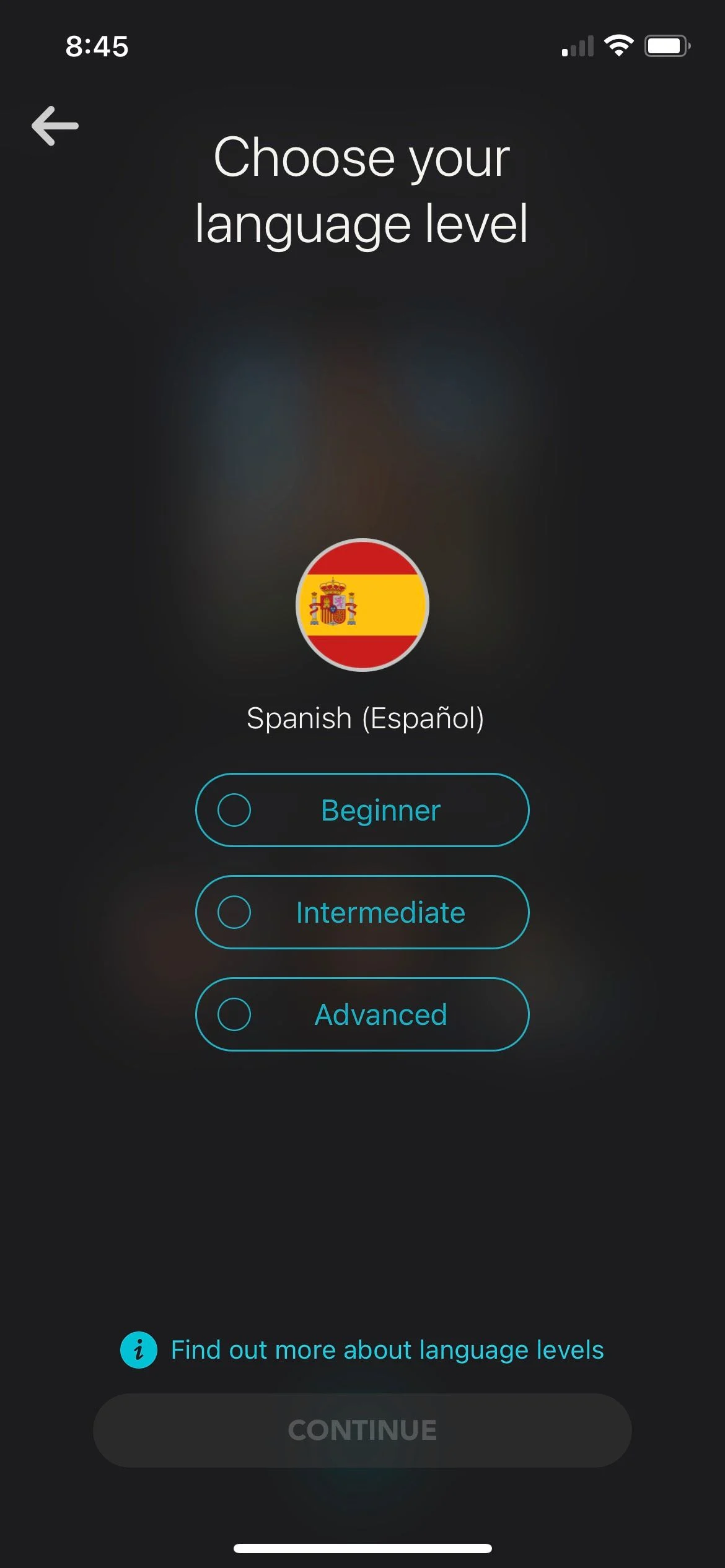Open Find out more about language levels
Viewport: 725px width, 1568px height.
(x=362, y=1350)
